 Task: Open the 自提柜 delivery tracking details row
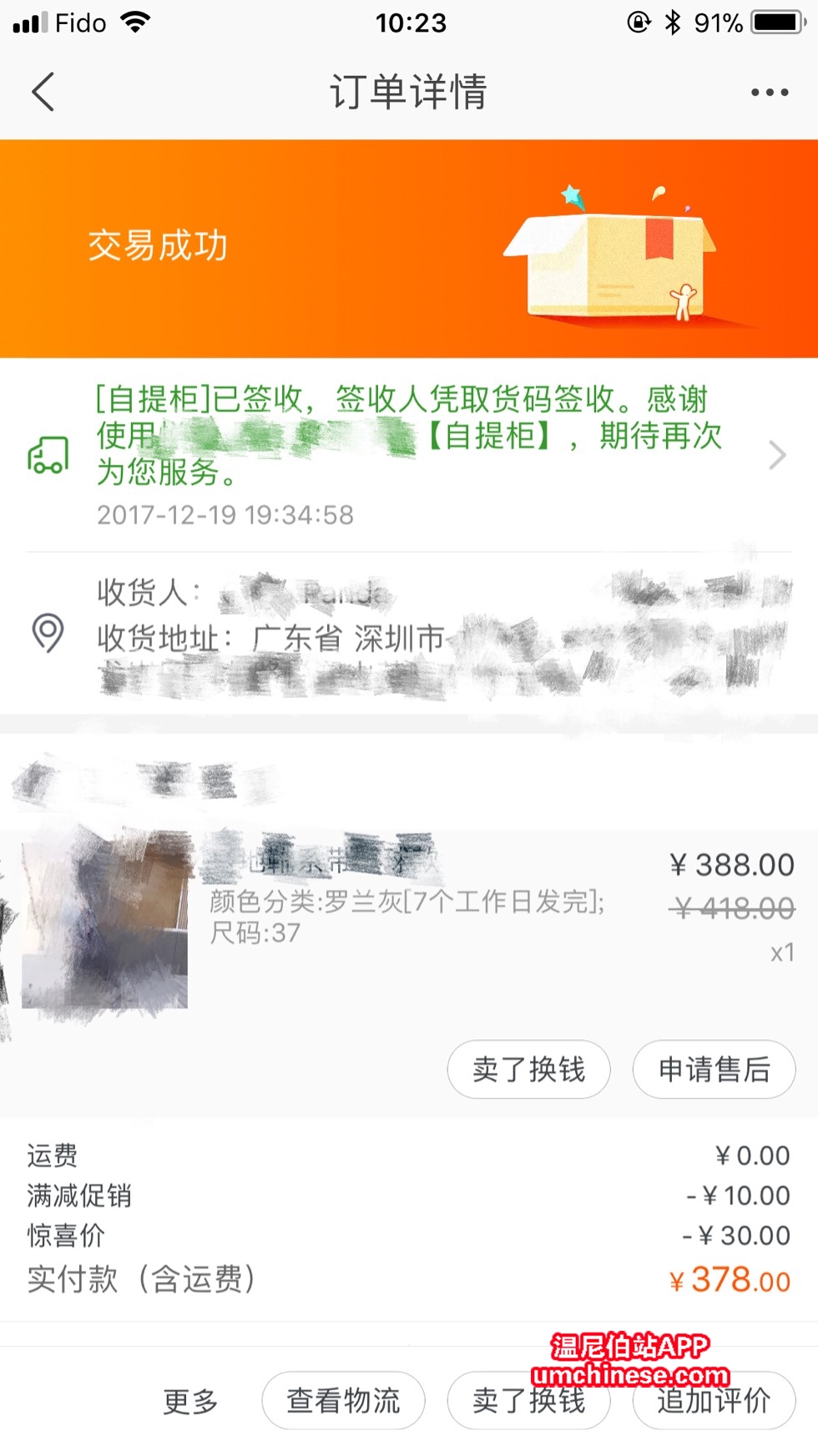coord(409,455)
